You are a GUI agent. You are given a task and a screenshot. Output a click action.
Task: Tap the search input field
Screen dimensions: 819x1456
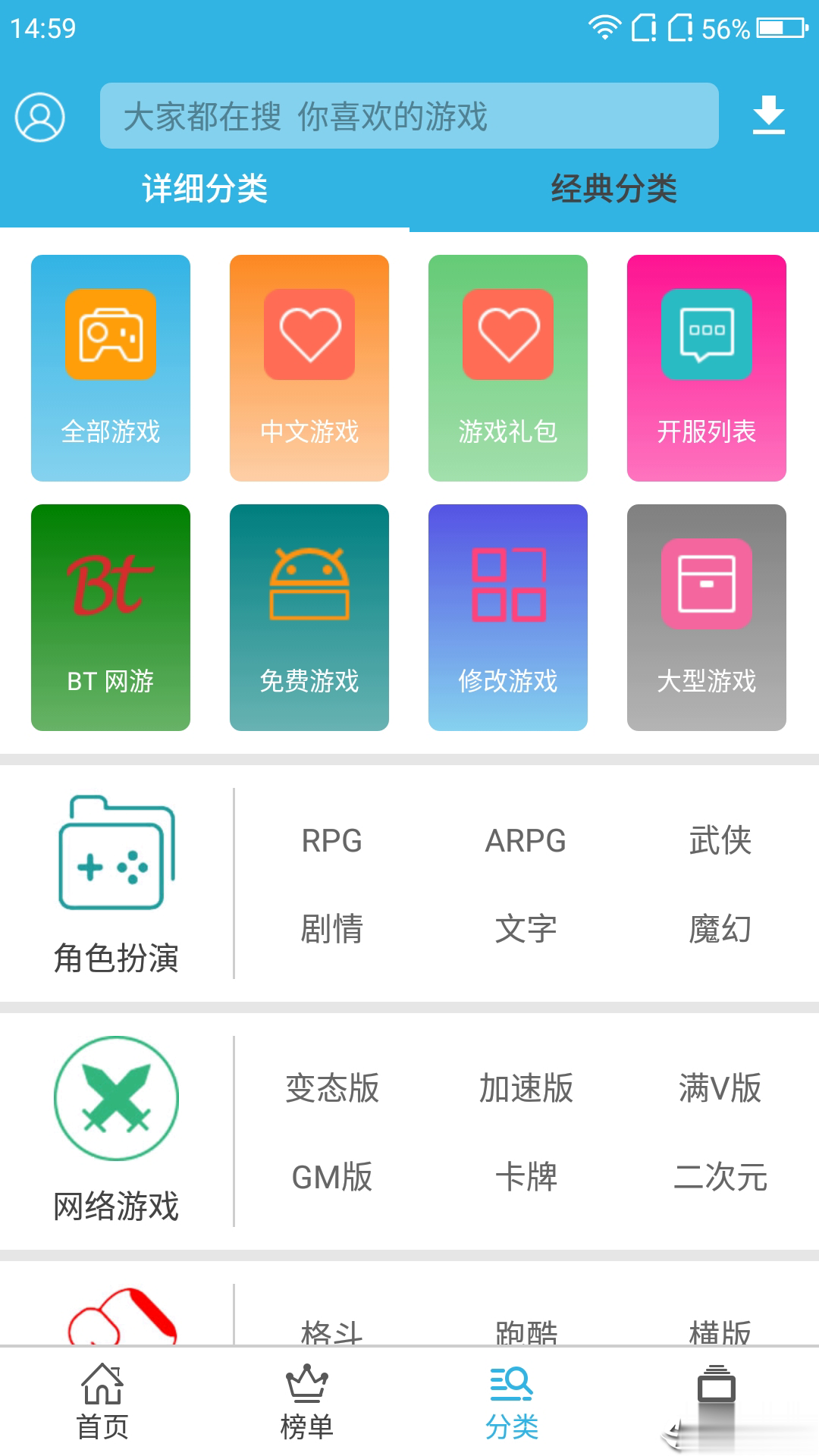tap(409, 118)
